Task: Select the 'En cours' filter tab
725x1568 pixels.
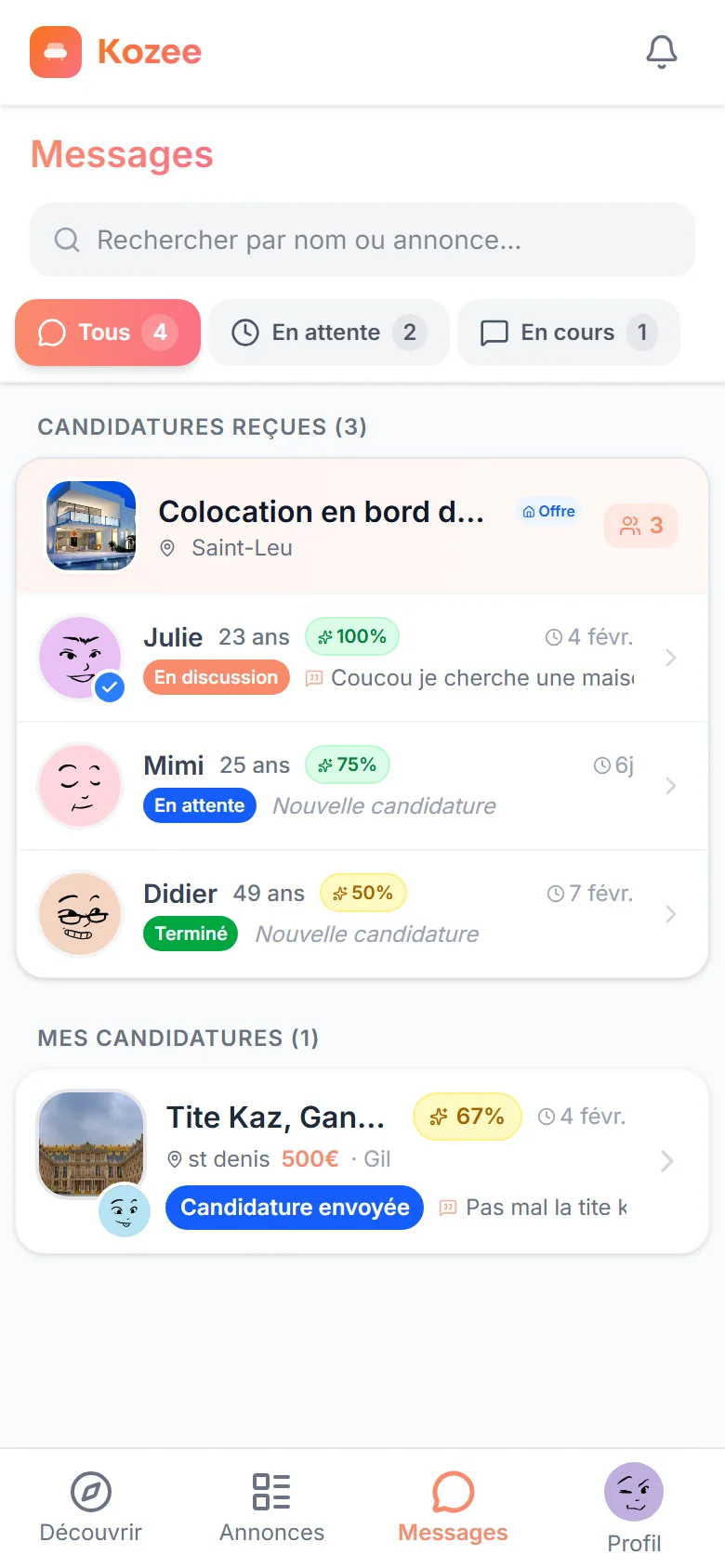Action: [x=568, y=333]
